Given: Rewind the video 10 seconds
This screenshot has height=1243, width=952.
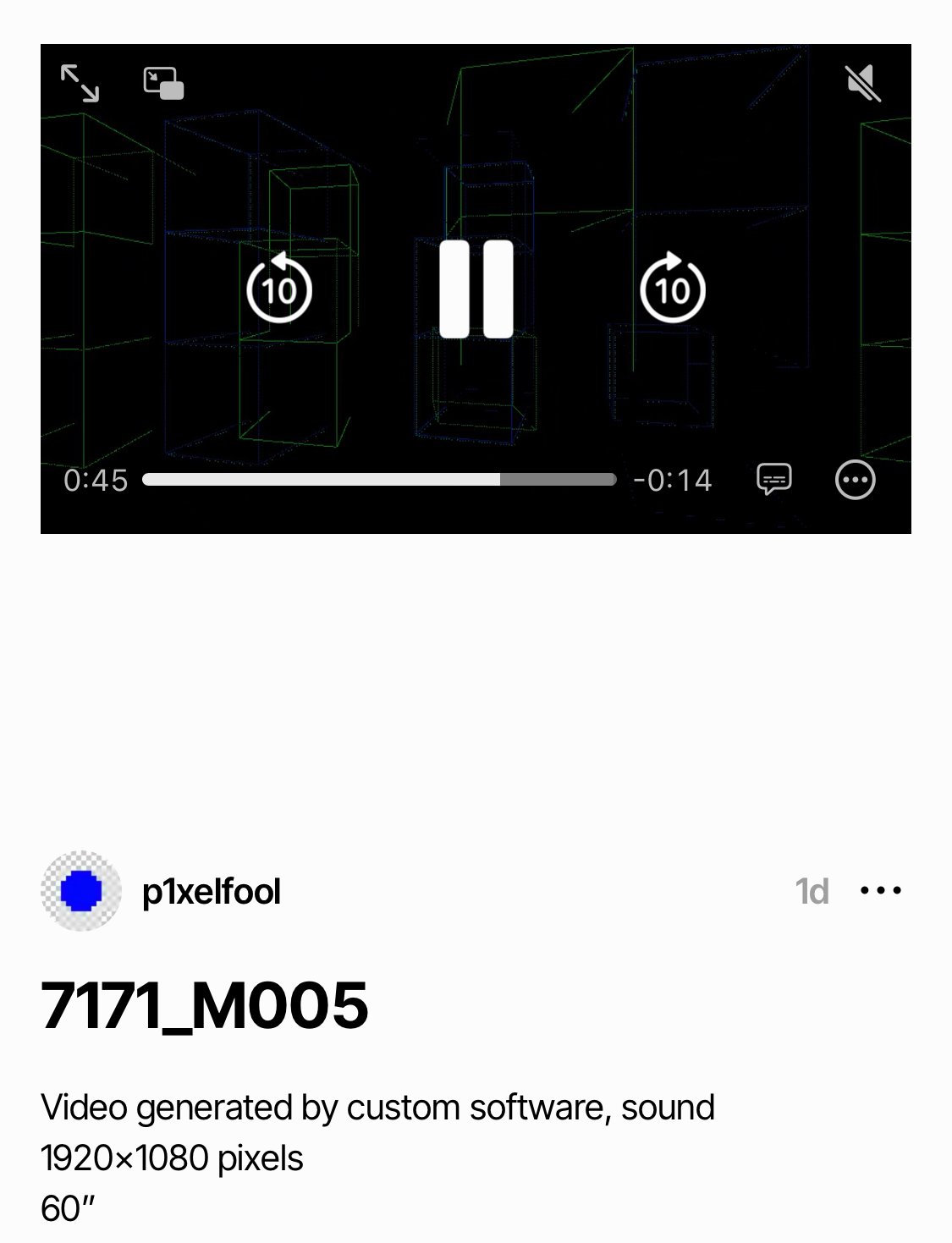Looking at the screenshot, I should 279,289.
